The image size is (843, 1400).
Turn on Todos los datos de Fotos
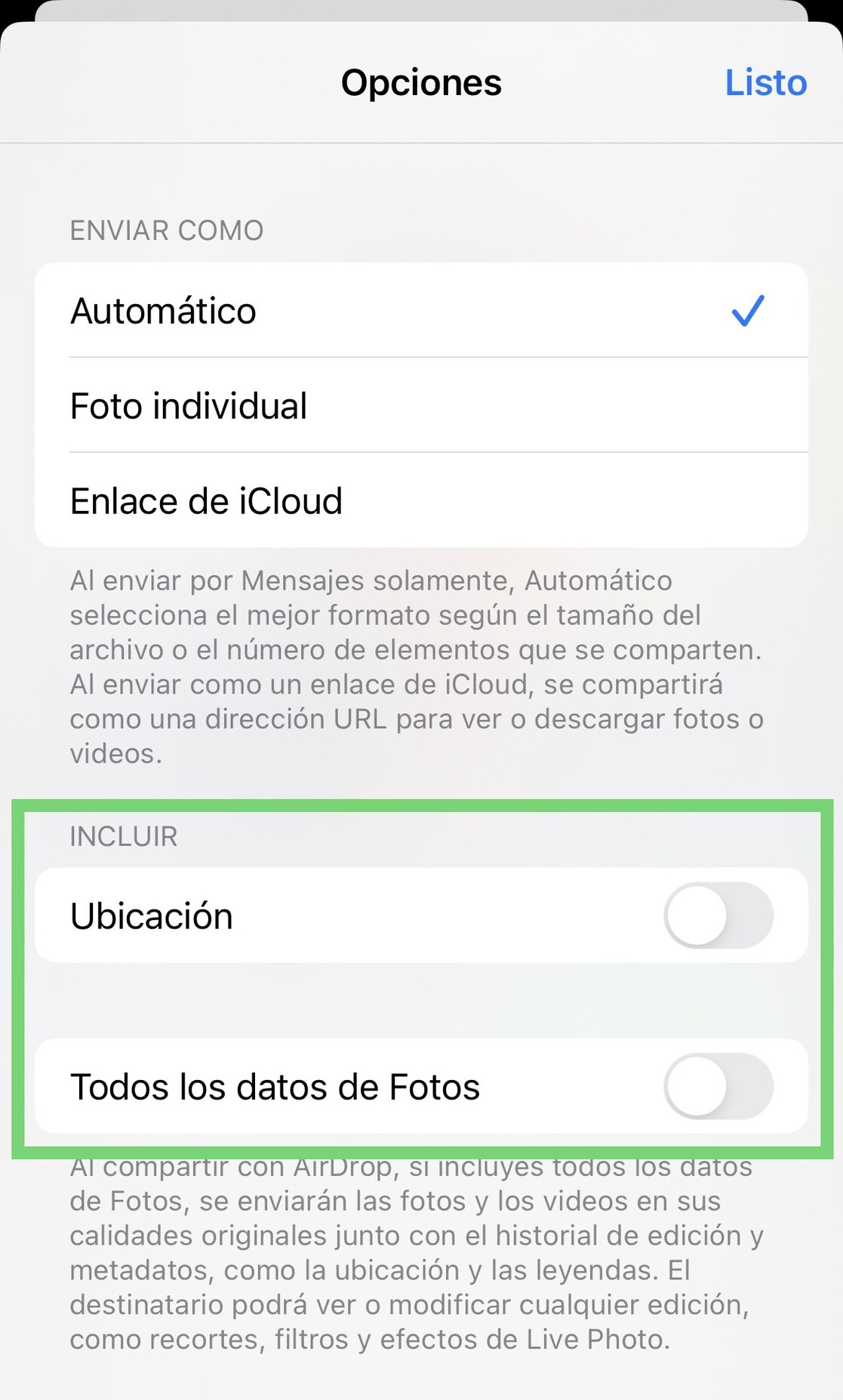718,1086
